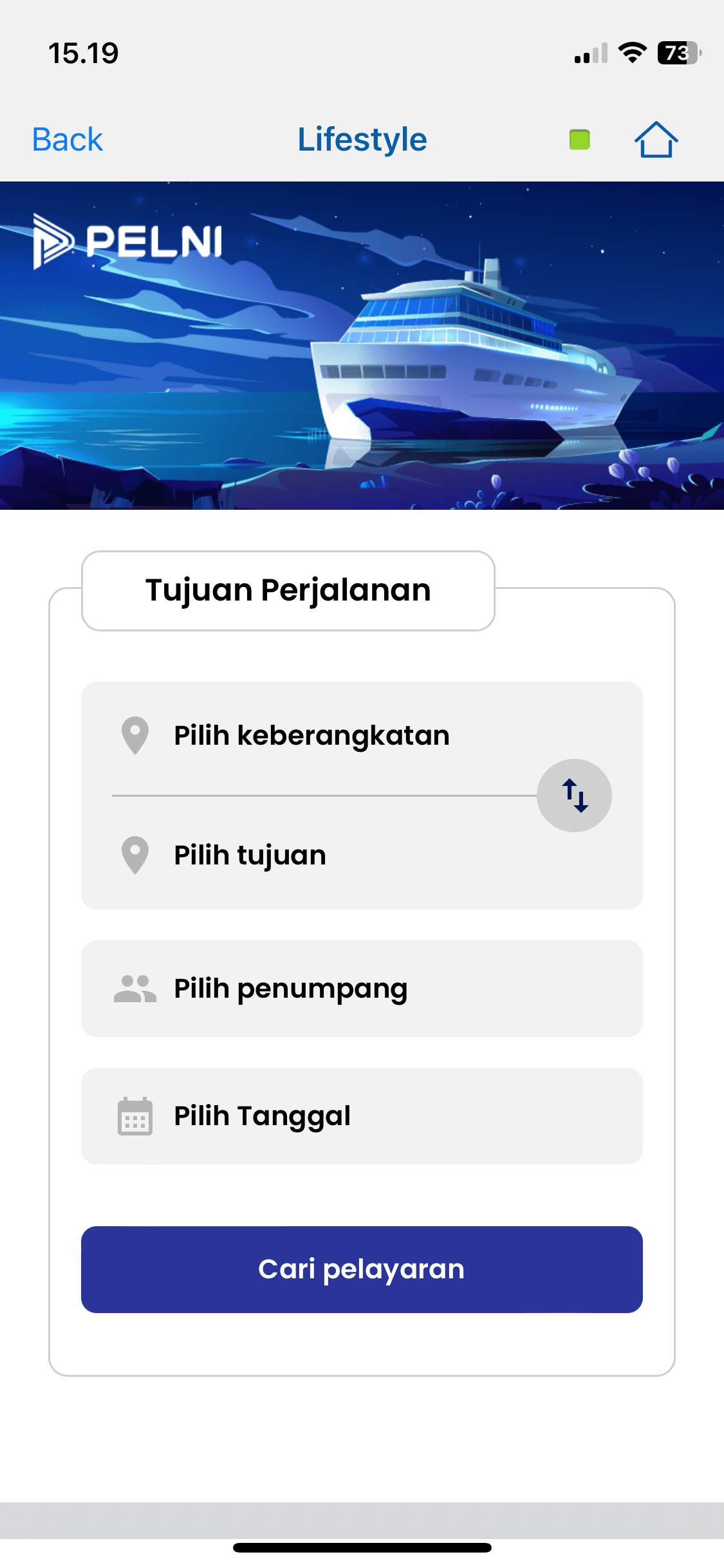Tap the Cari pelayaran button

coord(362,1268)
